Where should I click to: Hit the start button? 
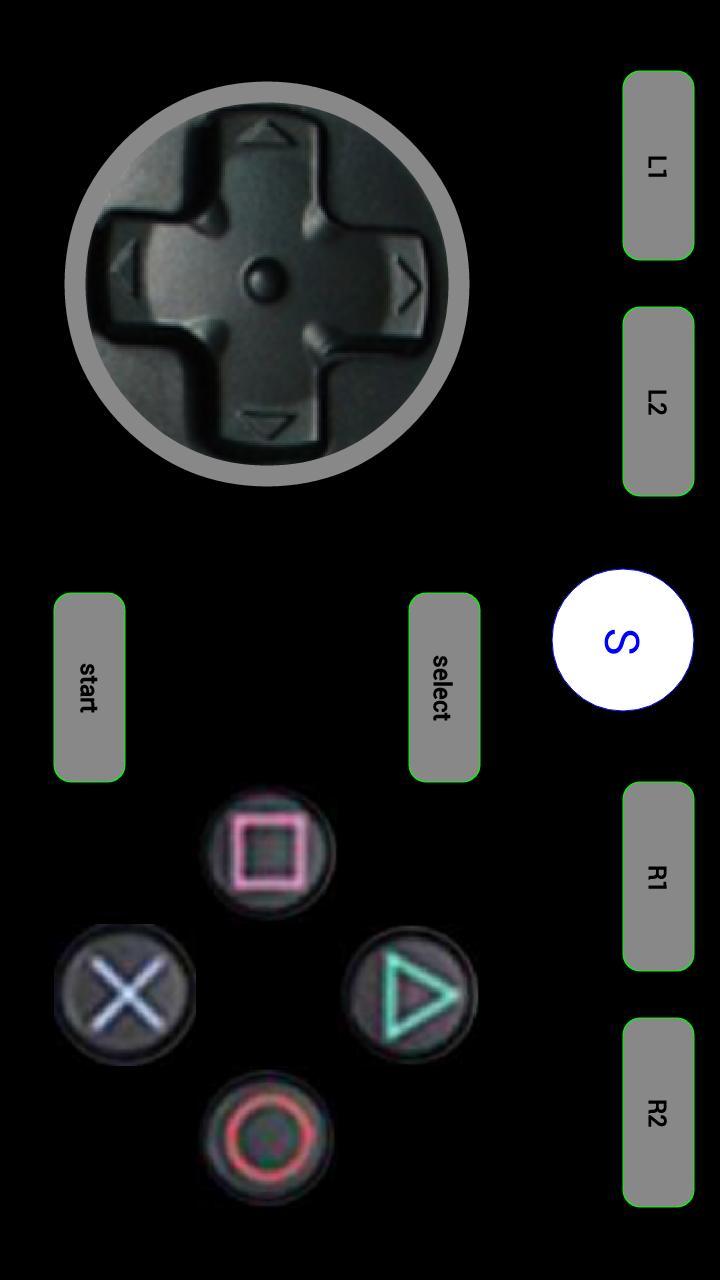click(x=89, y=687)
